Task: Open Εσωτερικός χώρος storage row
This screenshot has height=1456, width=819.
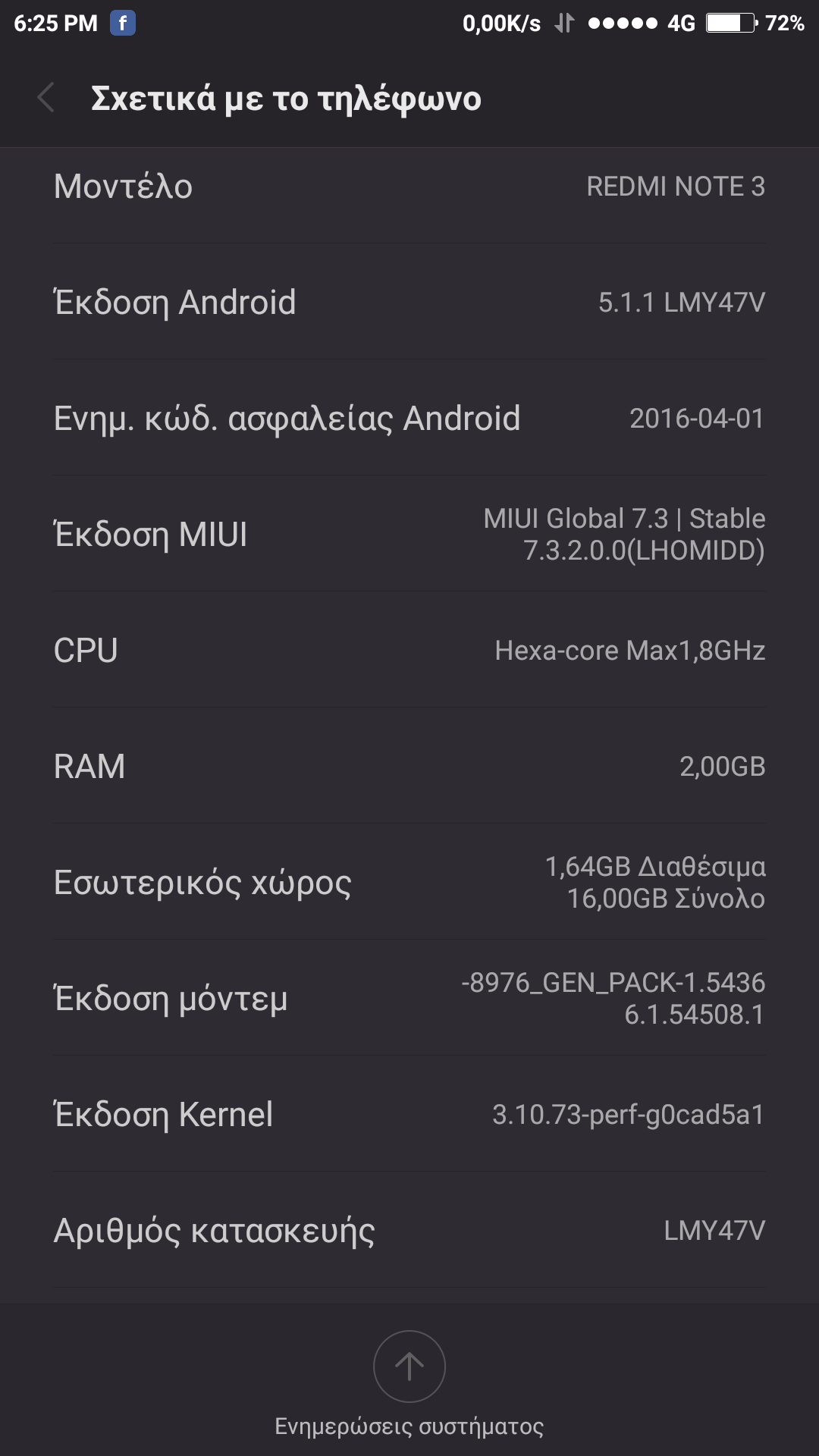Action: click(409, 883)
